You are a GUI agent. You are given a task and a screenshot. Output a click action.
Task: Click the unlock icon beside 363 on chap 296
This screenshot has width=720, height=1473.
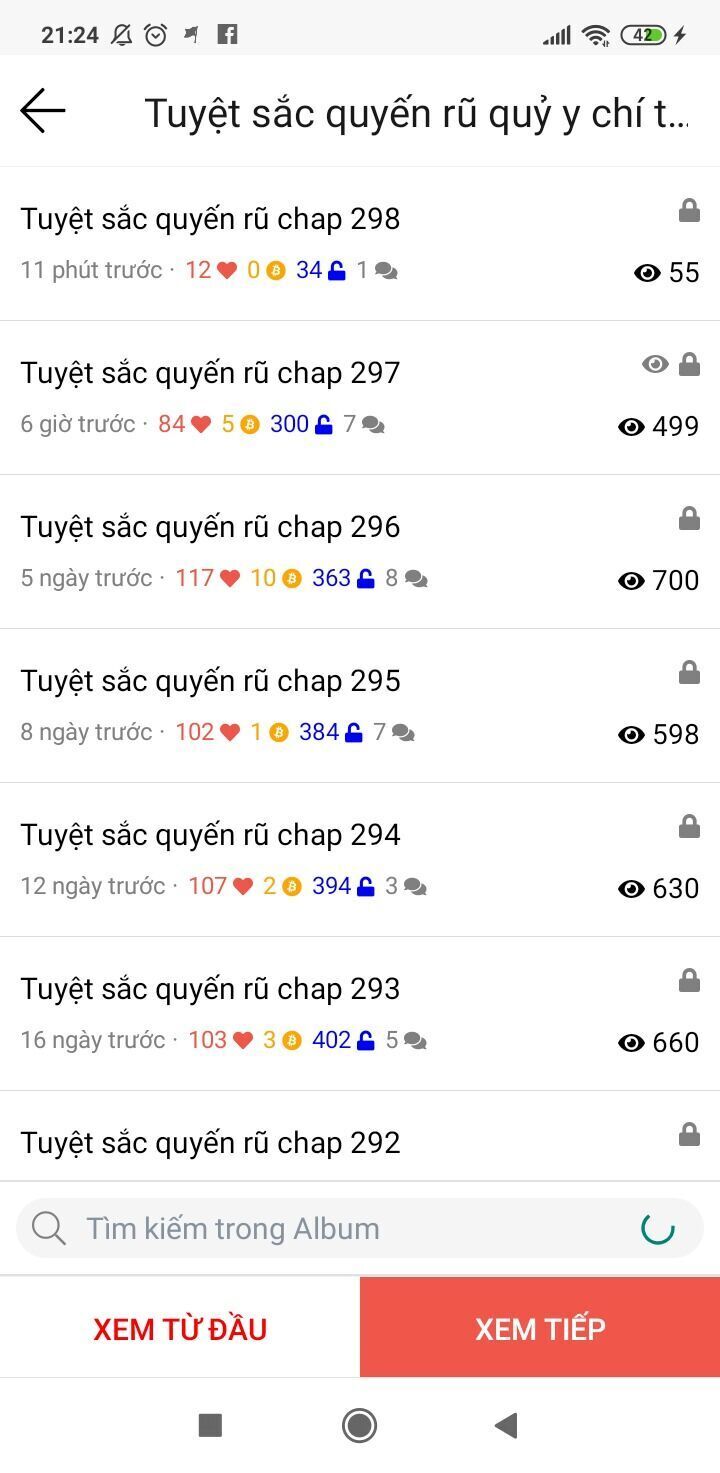365,577
